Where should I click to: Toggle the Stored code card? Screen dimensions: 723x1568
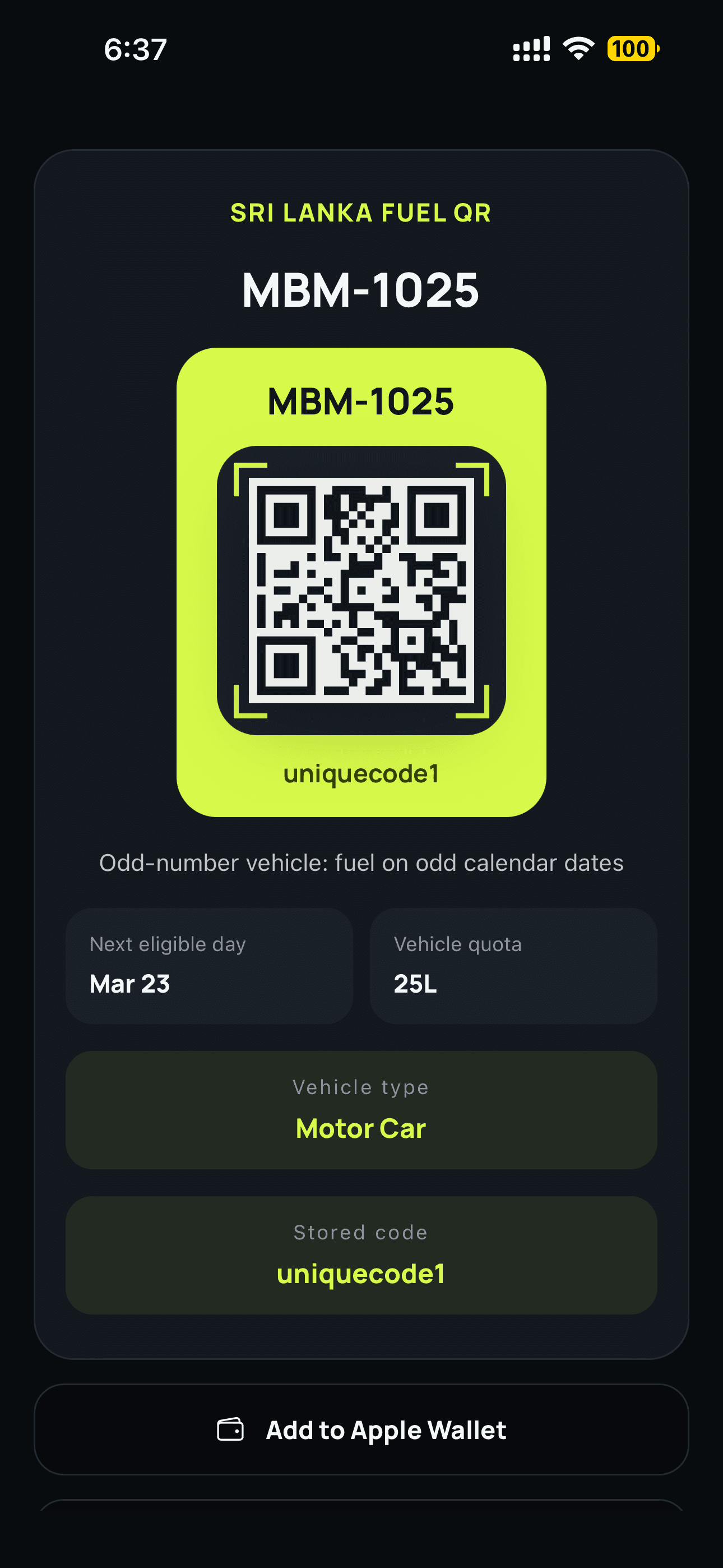[361, 1254]
